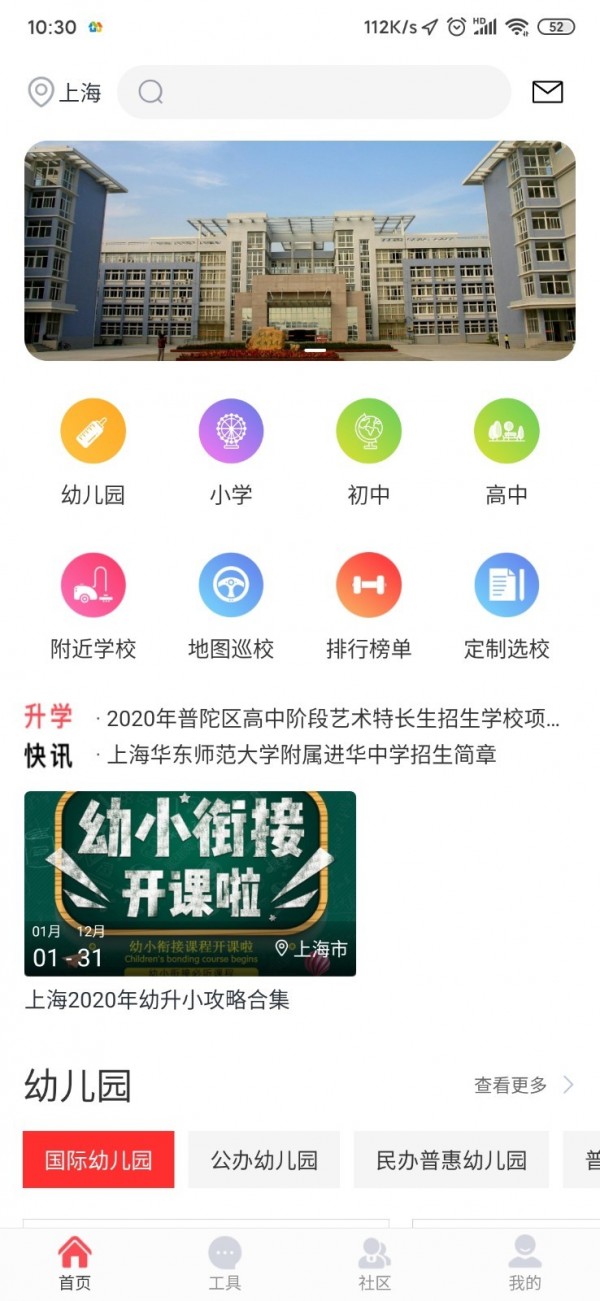
Task: Open the 上海华东师范大学附属进华中学招生简章 news
Action: point(302,754)
